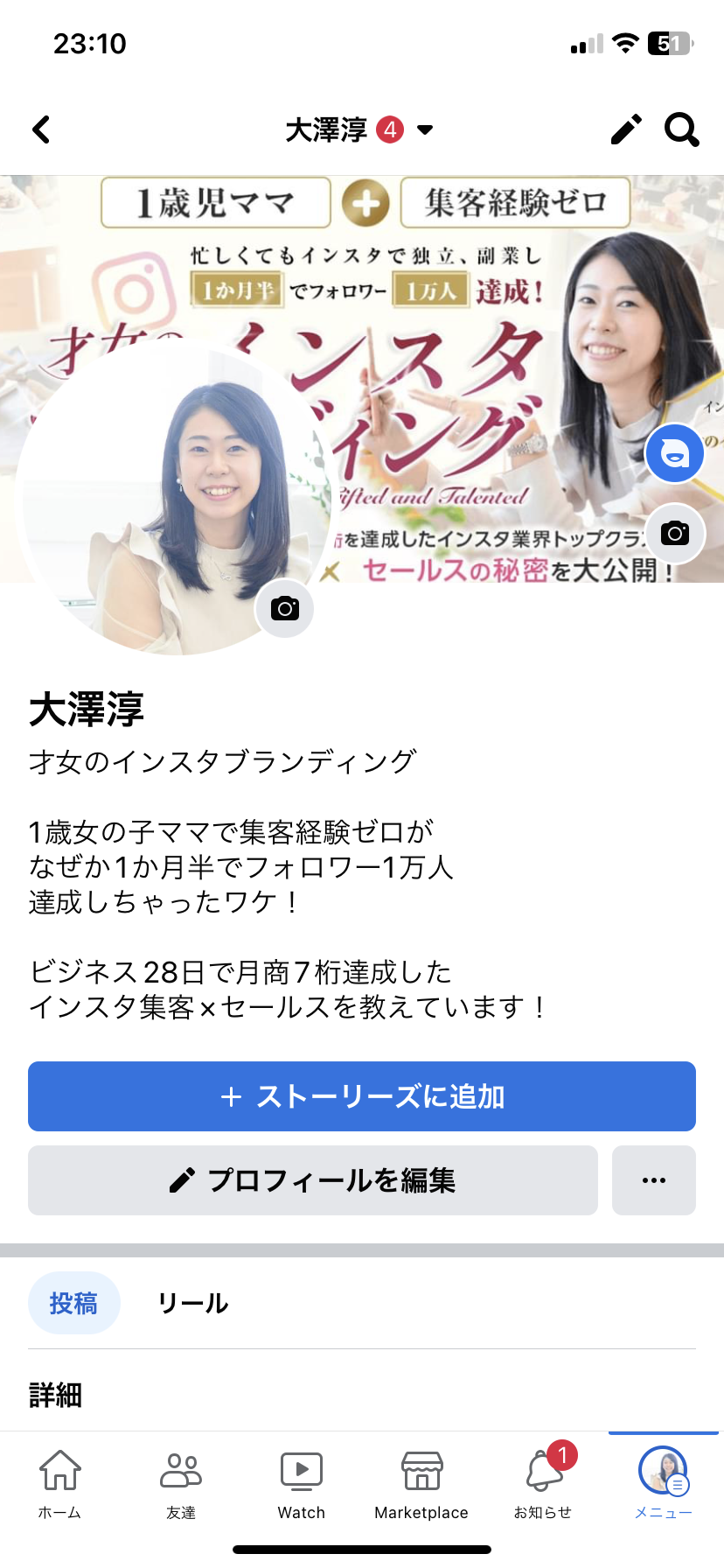Switch to the リール tab
This screenshot has height=1568, width=724.
[193, 1303]
